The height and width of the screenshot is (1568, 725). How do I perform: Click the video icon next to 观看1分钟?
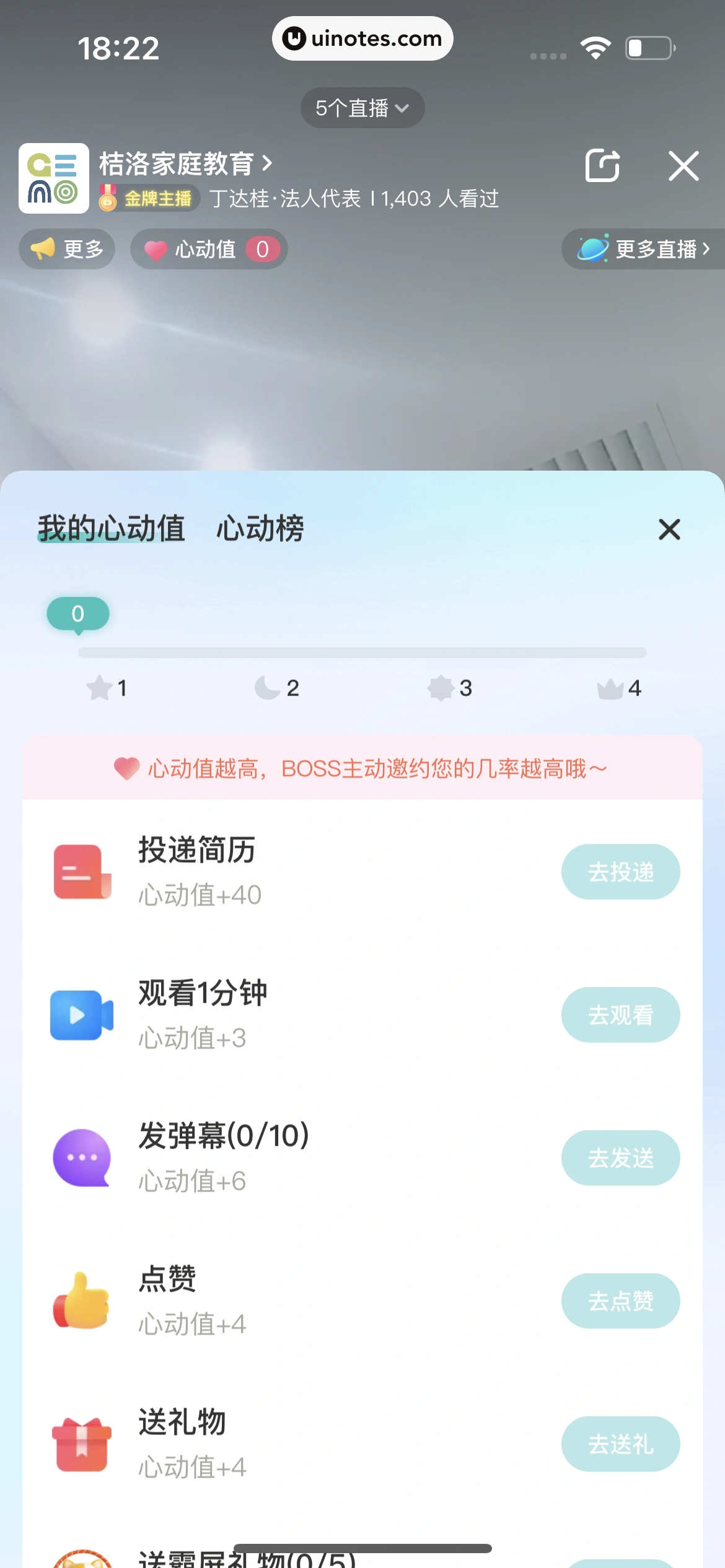[81, 1014]
